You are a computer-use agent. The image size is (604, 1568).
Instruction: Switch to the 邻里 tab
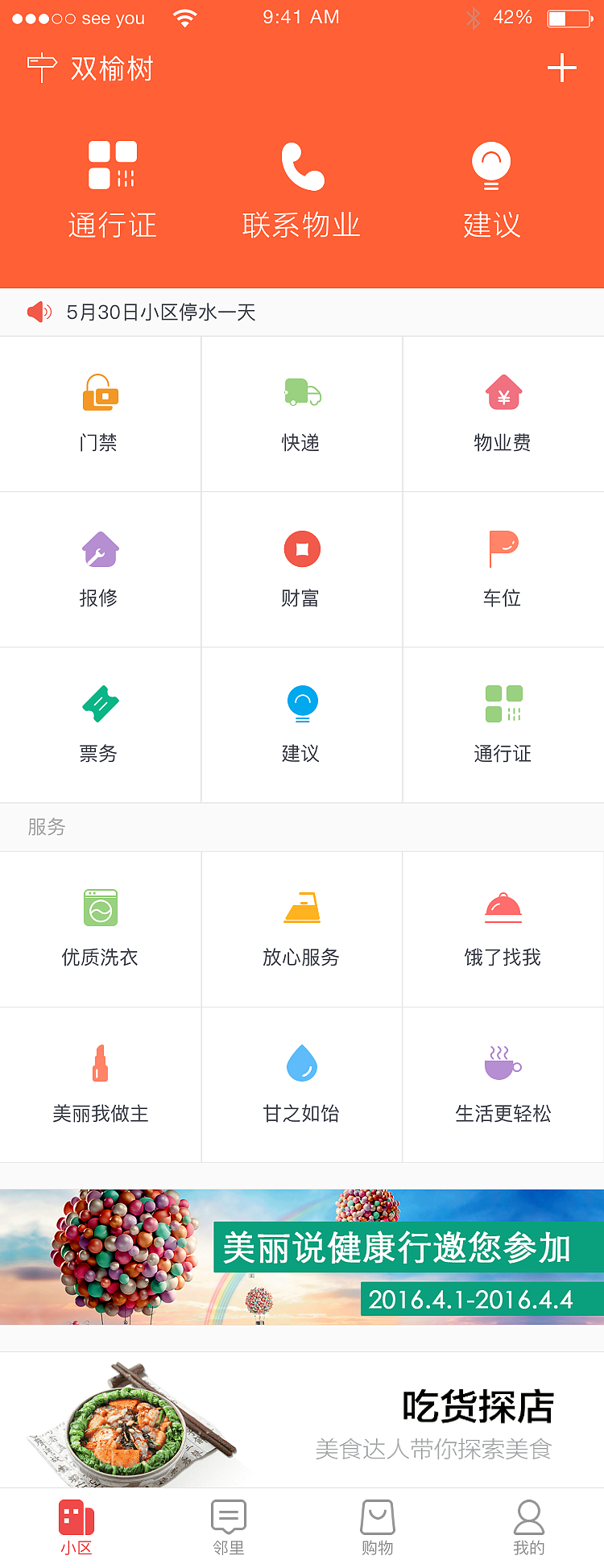[228, 1529]
